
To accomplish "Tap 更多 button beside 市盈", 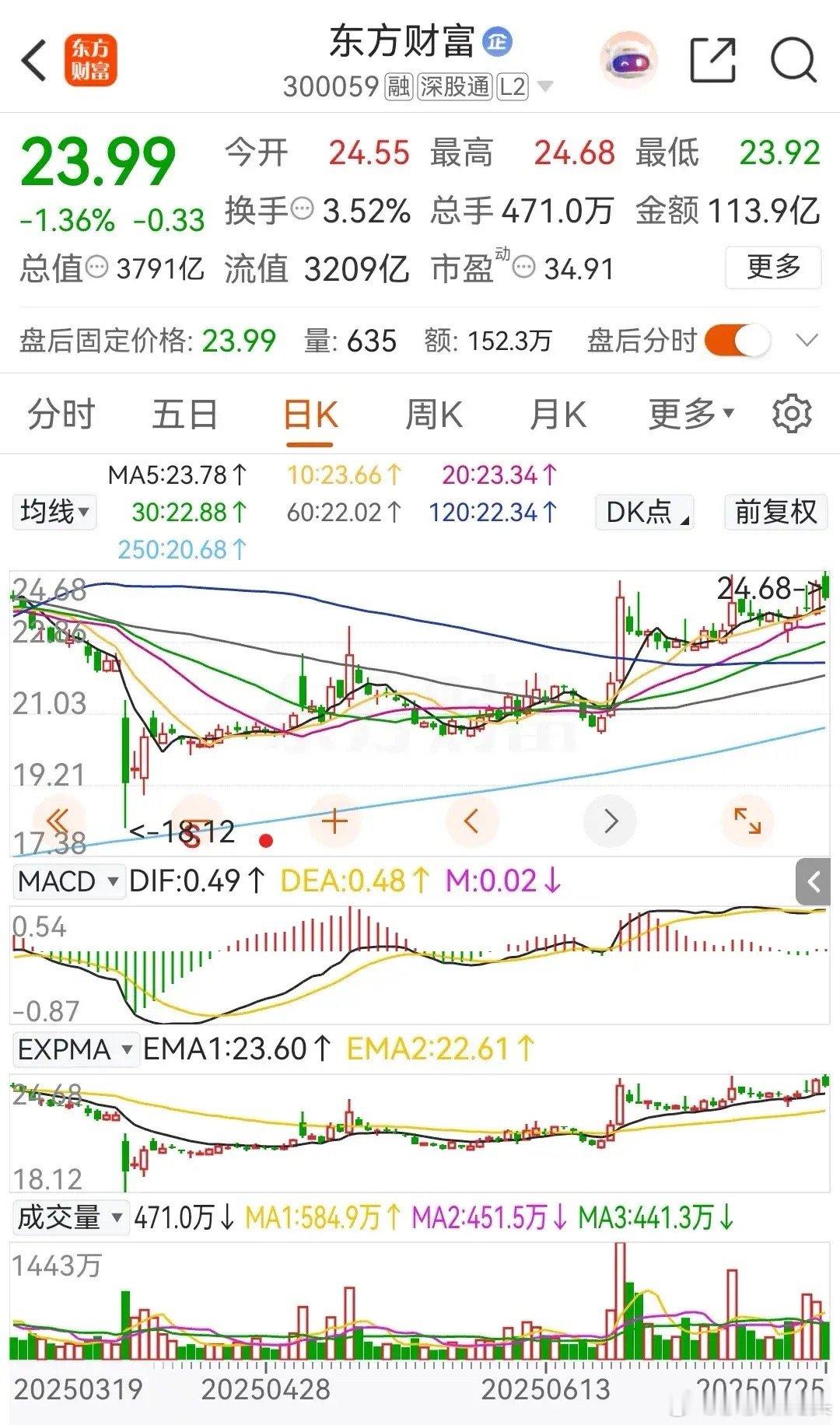I will tap(773, 268).
